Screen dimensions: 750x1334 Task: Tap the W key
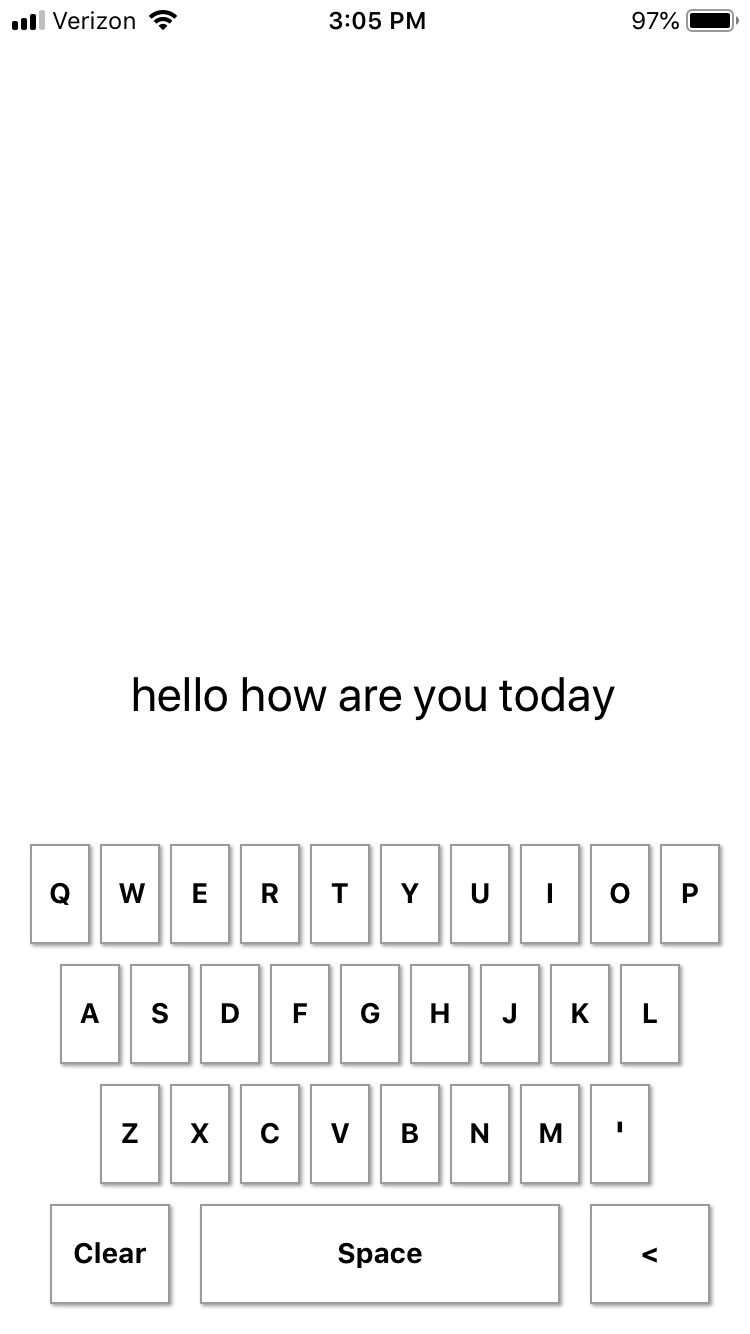click(130, 893)
